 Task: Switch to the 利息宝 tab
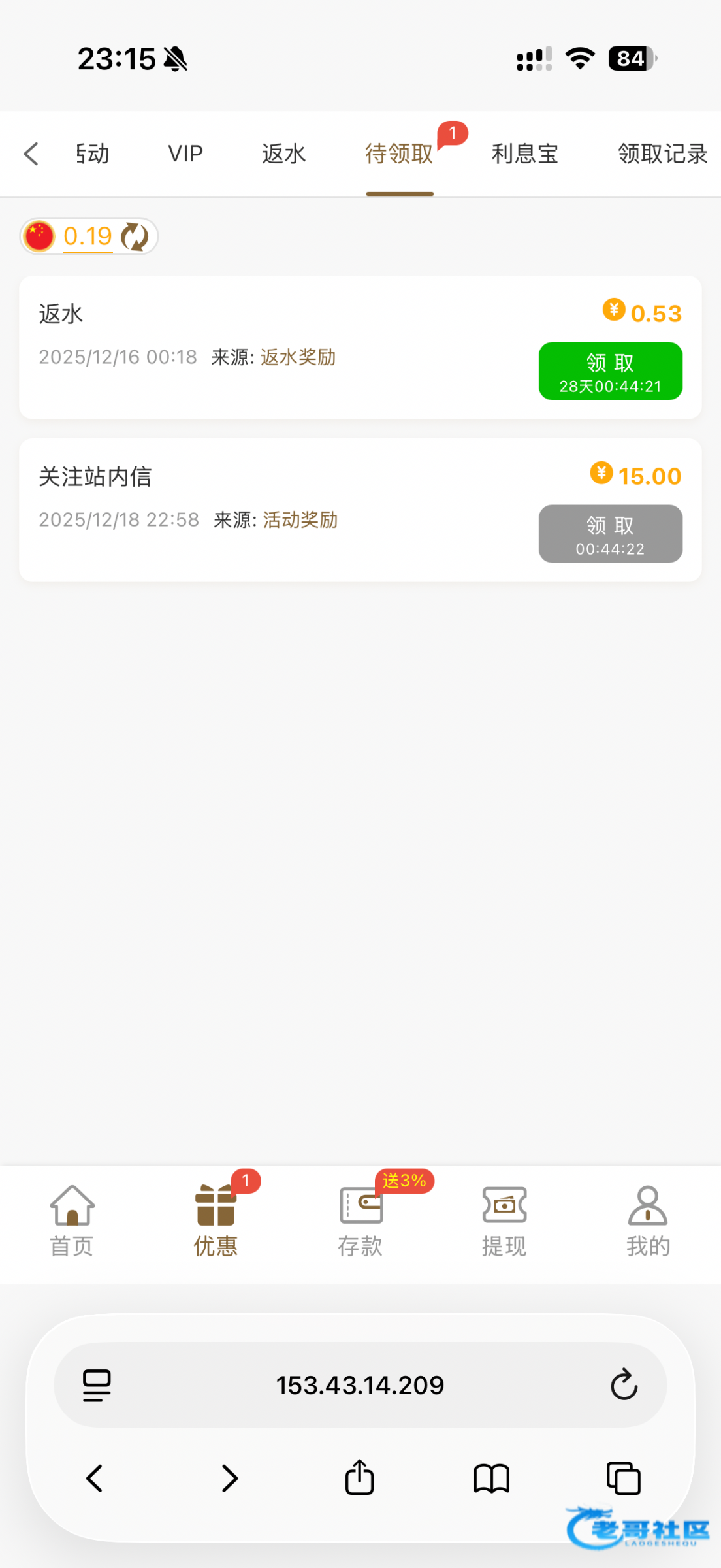coord(524,154)
